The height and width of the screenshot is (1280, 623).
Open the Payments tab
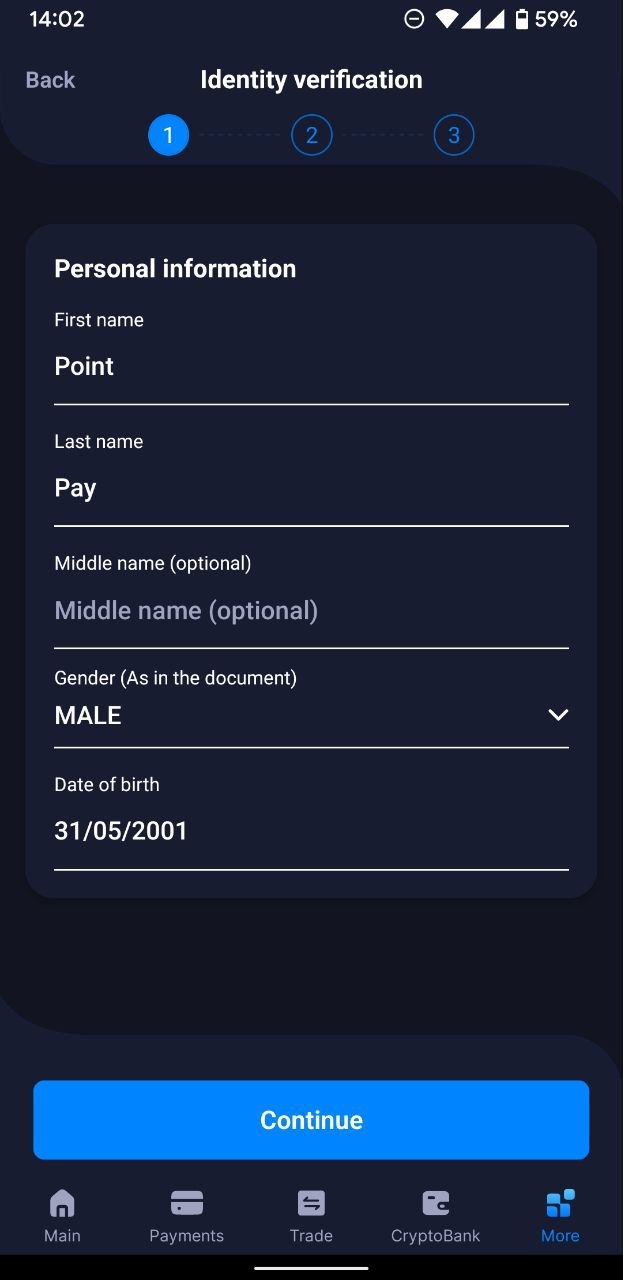tap(187, 1216)
